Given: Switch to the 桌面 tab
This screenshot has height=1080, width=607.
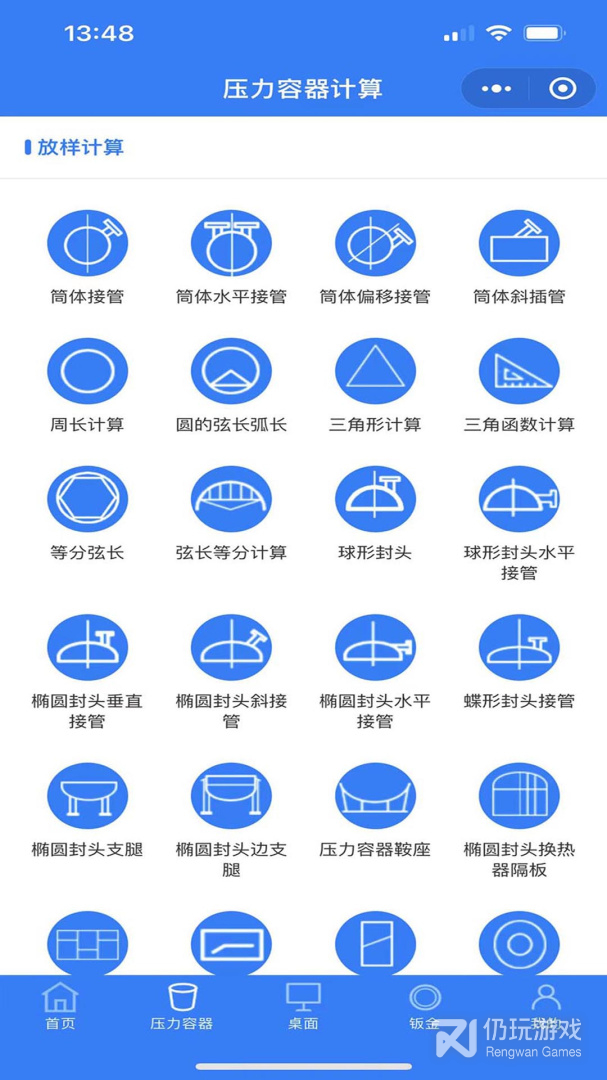Looking at the screenshot, I should point(303,1006).
